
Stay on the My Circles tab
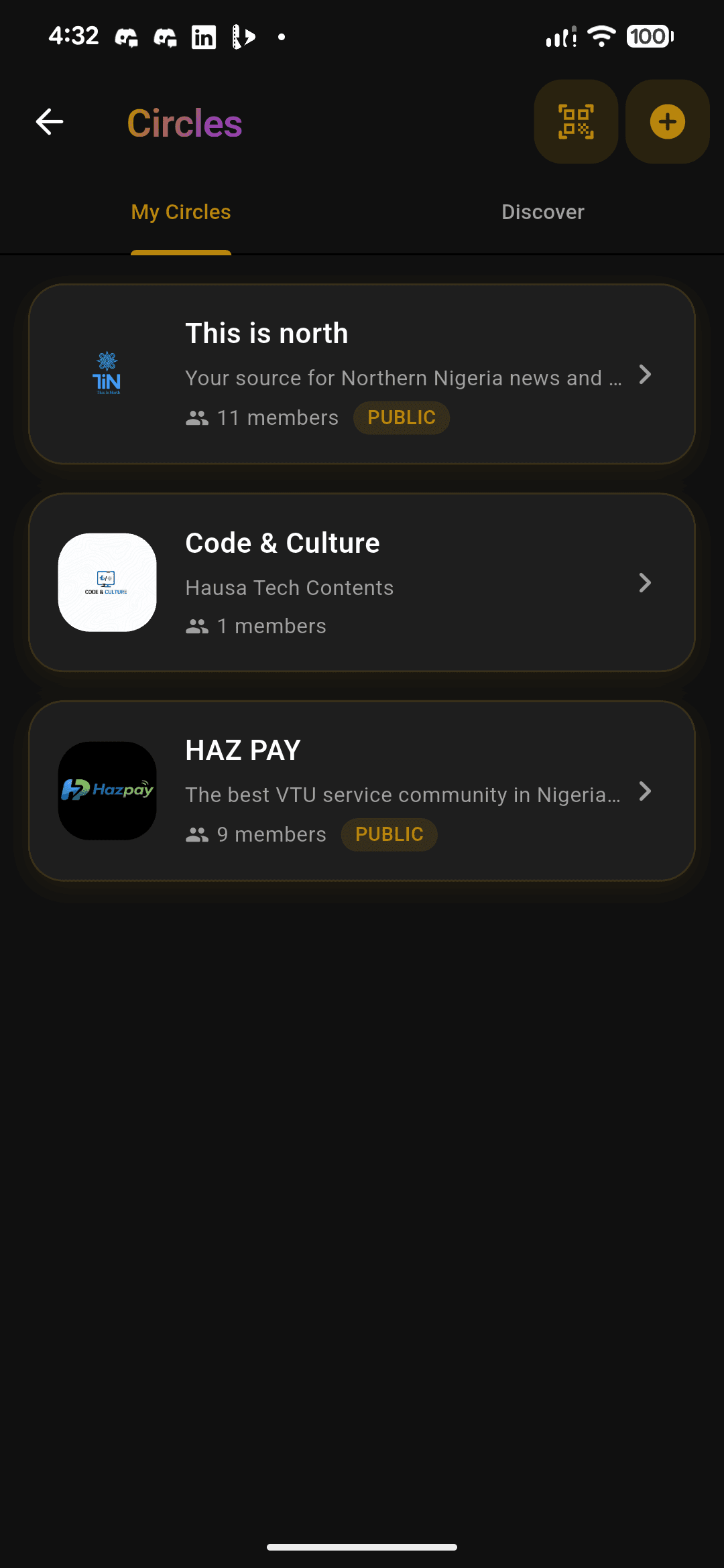(180, 212)
